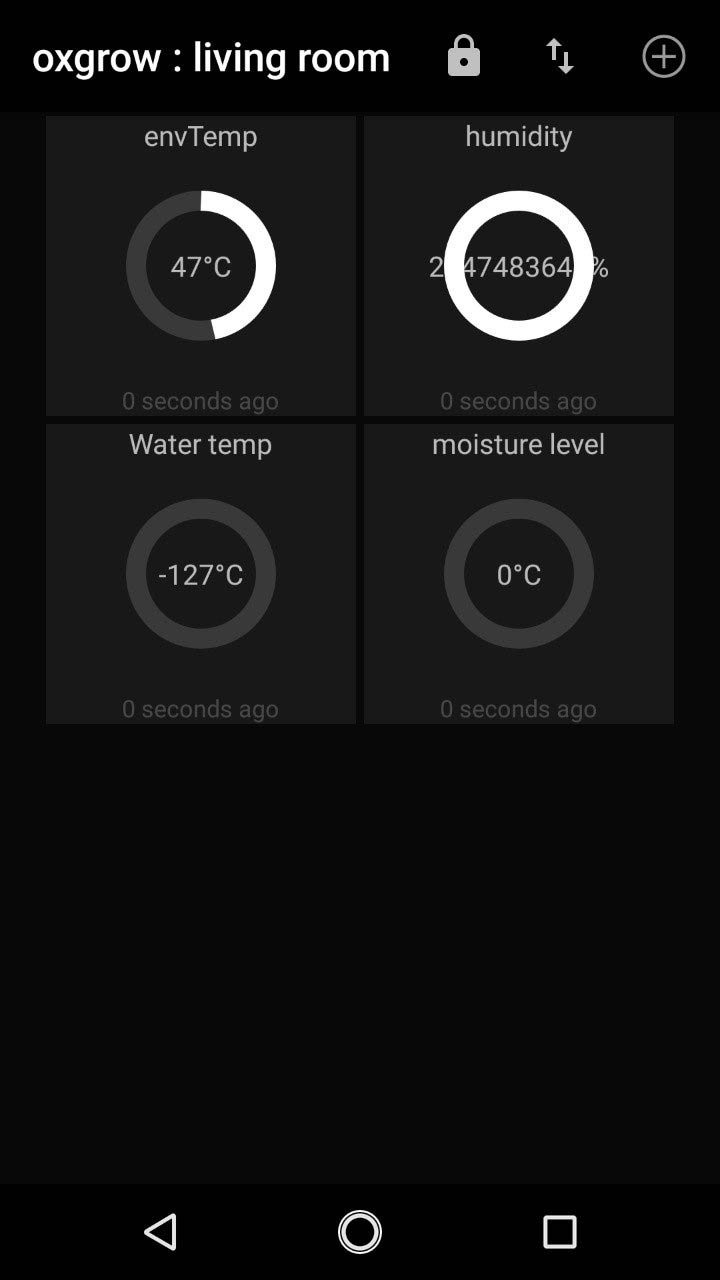Open the up-down arrows sort icon

coord(560,56)
